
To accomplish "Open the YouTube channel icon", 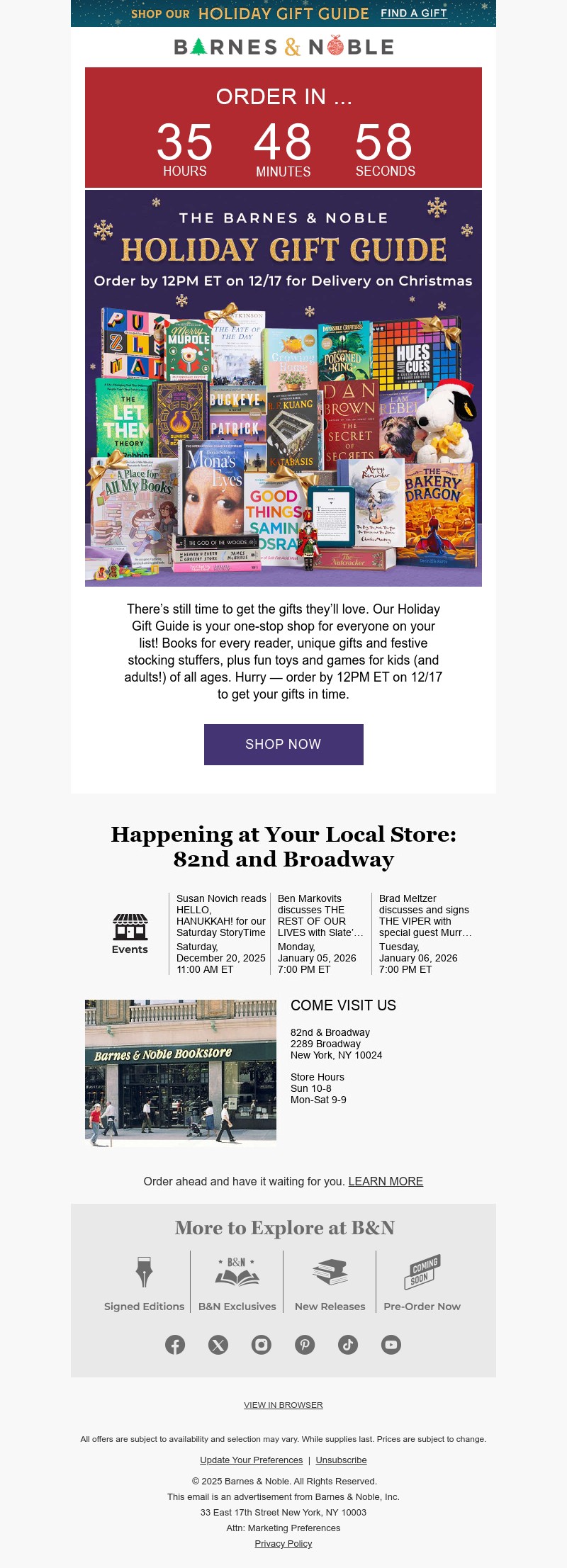I will click(391, 1345).
